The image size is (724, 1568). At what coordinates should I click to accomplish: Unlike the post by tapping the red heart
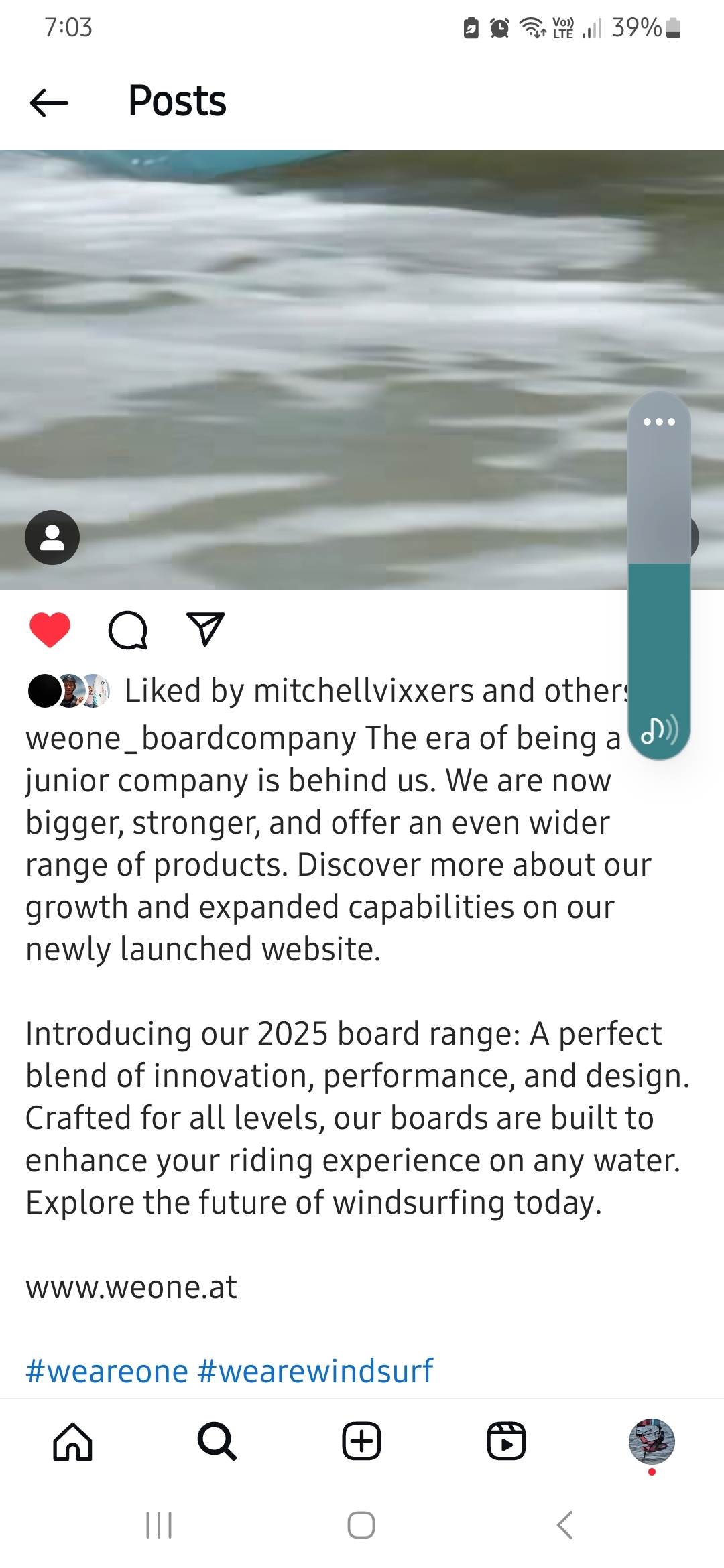pyautogui.click(x=51, y=629)
